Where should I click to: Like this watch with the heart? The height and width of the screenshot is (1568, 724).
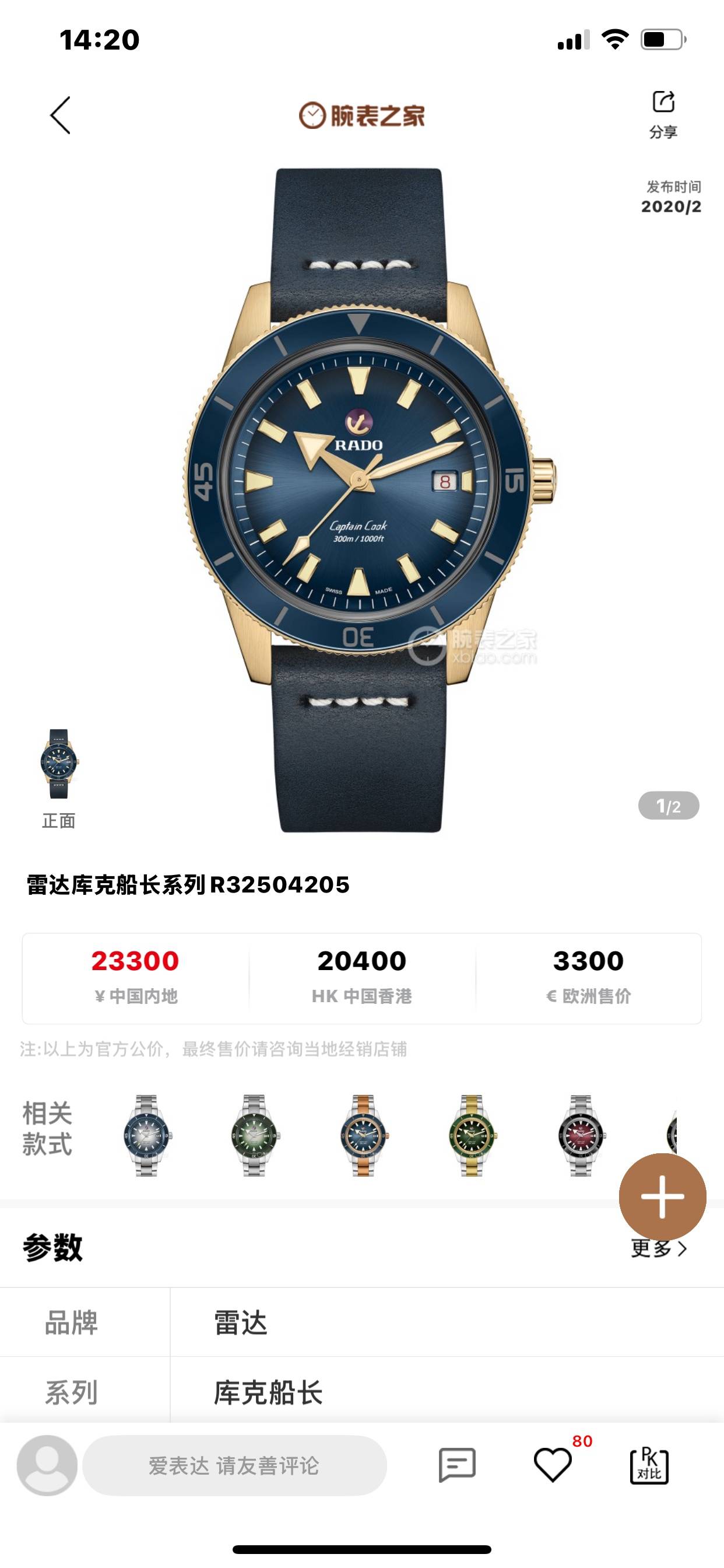tap(553, 1465)
